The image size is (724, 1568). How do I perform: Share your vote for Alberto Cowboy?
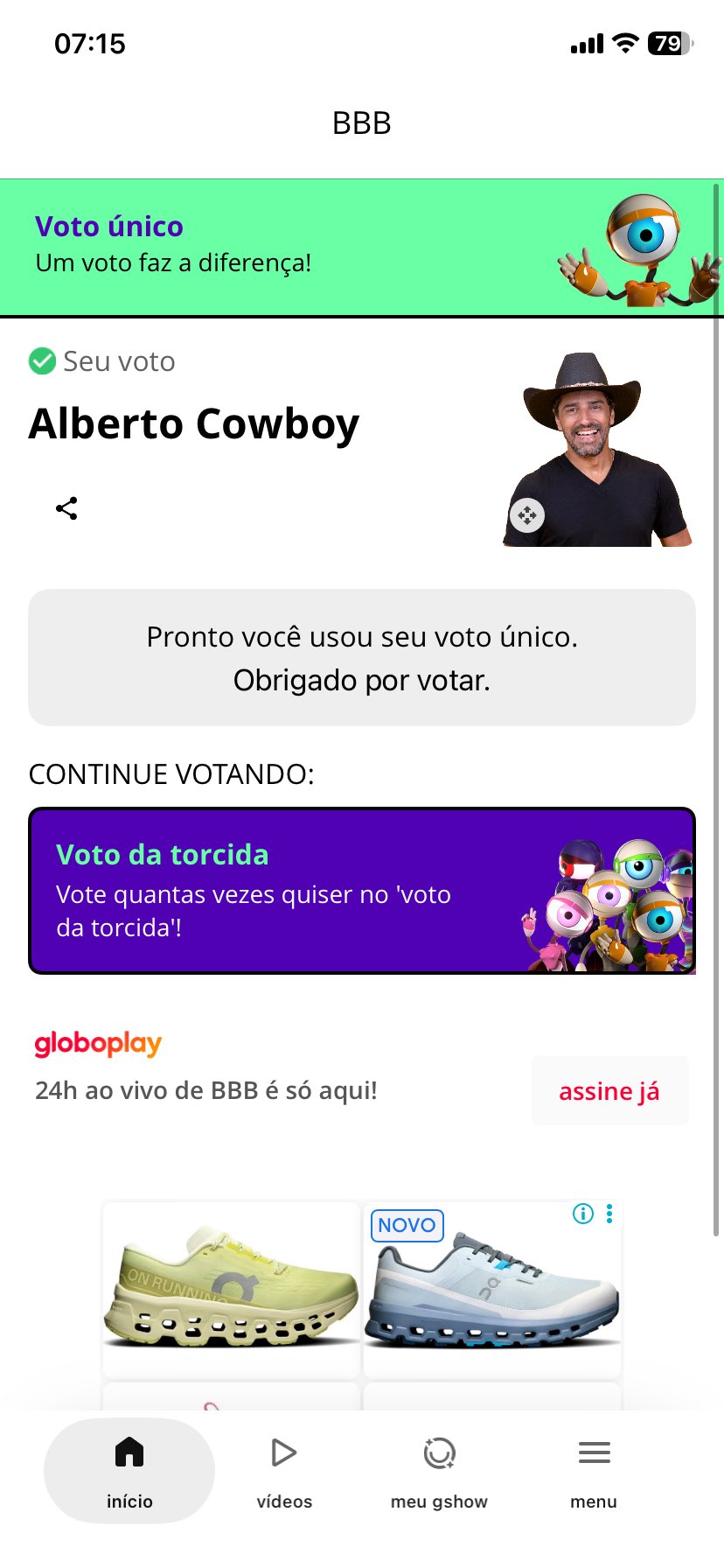coord(66,508)
